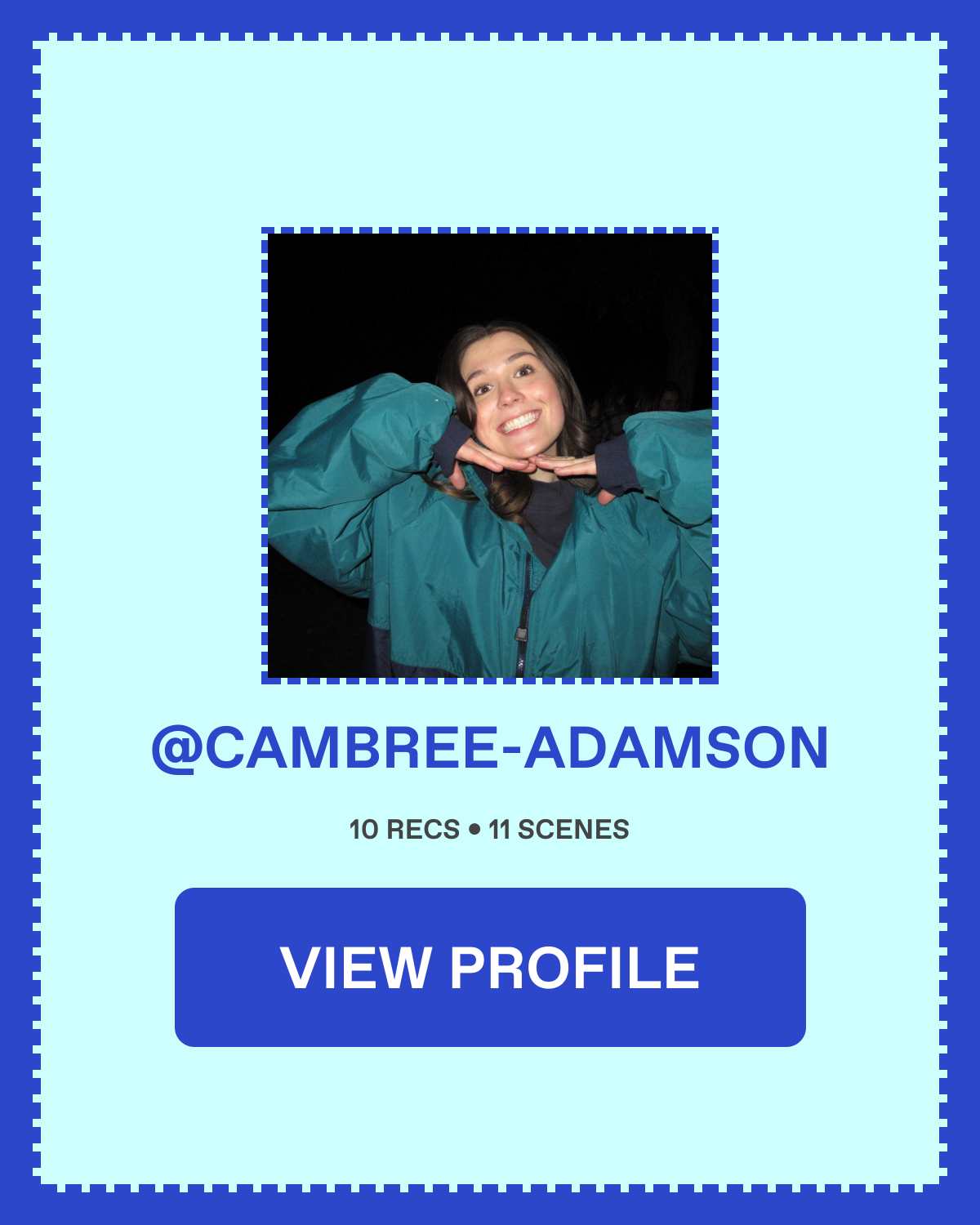Select the @cambree-adamson username

490,748
